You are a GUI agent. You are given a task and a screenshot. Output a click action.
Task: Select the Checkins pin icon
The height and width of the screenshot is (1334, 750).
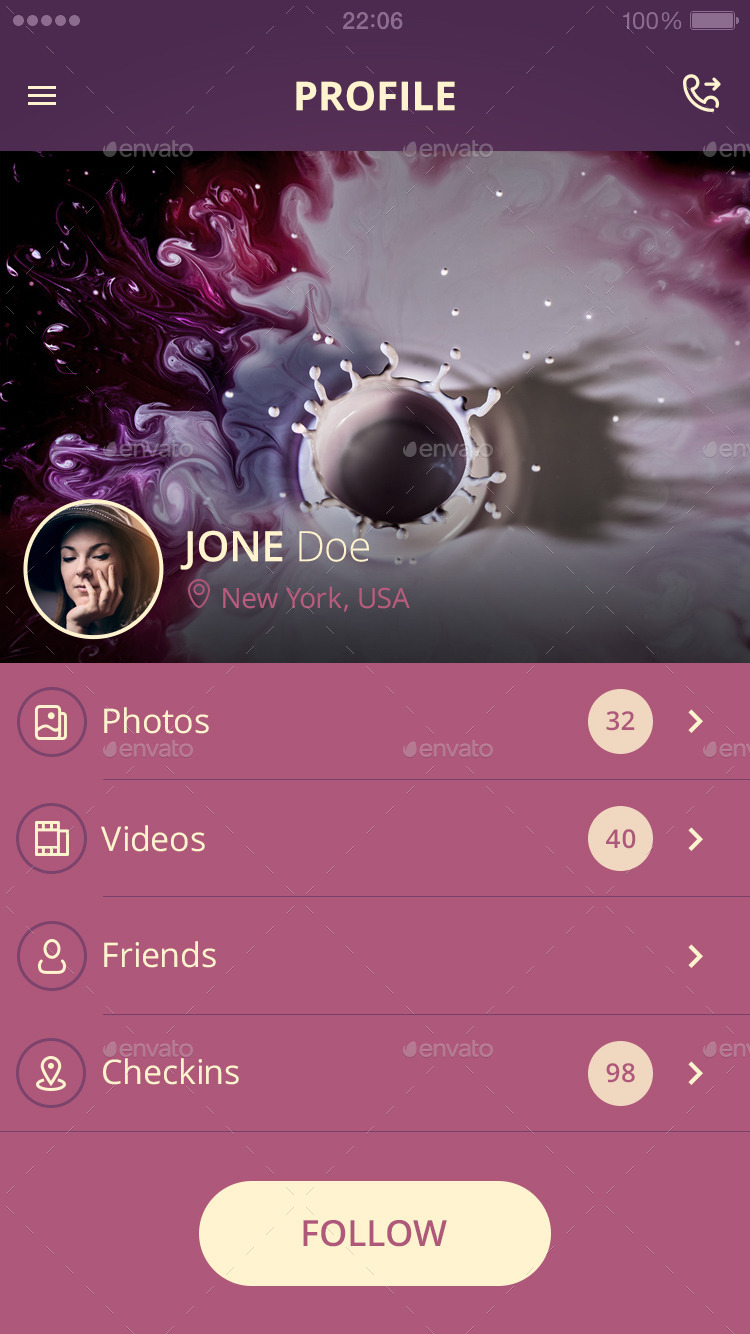(x=51, y=1073)
